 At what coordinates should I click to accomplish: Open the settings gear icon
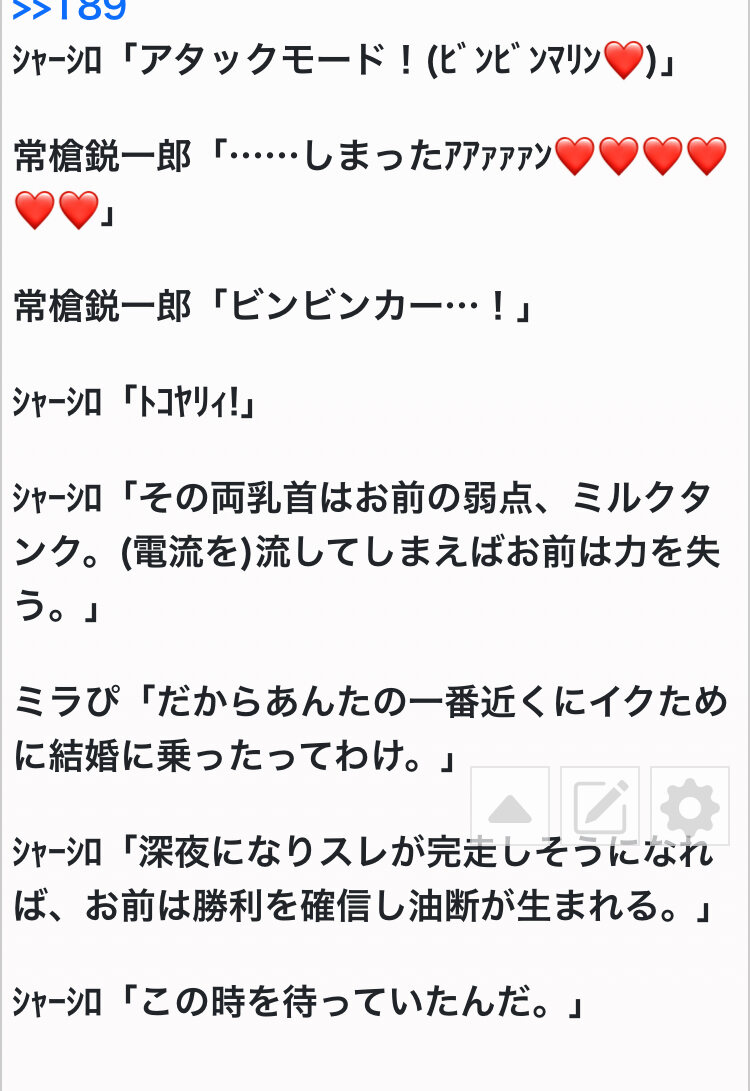coord(690,806)
